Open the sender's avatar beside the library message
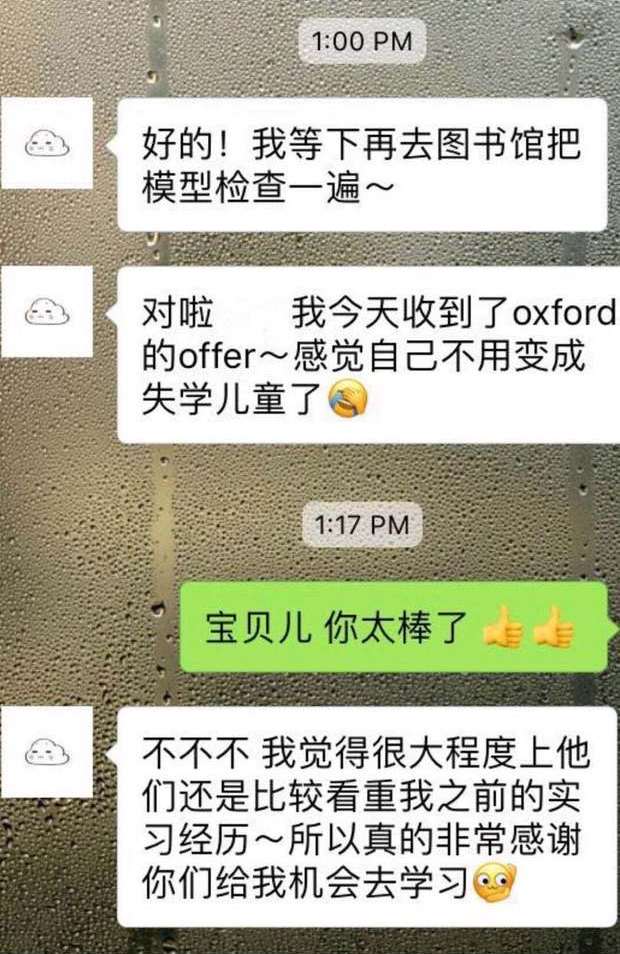This screenshot has height=954, width=620. (47, 143)
